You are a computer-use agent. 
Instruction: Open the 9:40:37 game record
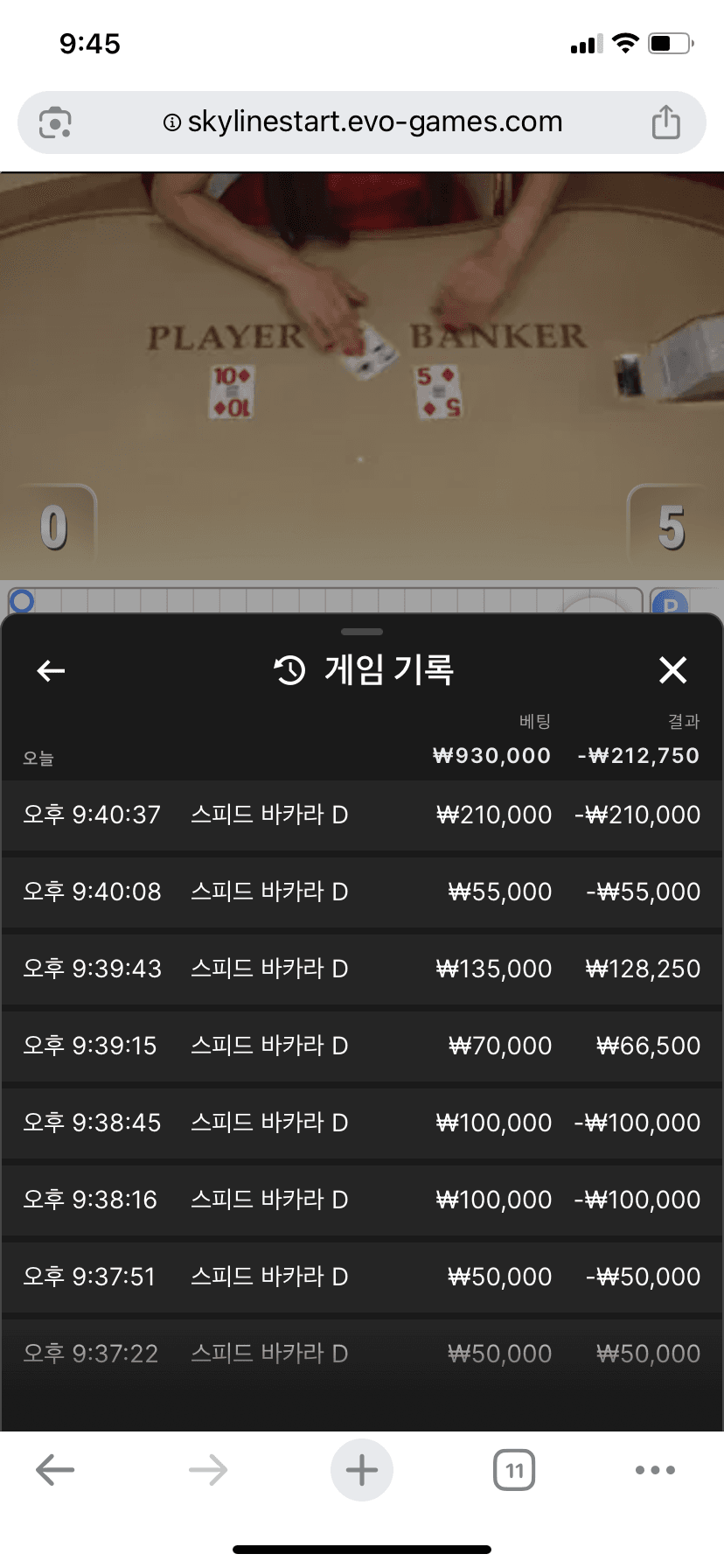(362, 815)
